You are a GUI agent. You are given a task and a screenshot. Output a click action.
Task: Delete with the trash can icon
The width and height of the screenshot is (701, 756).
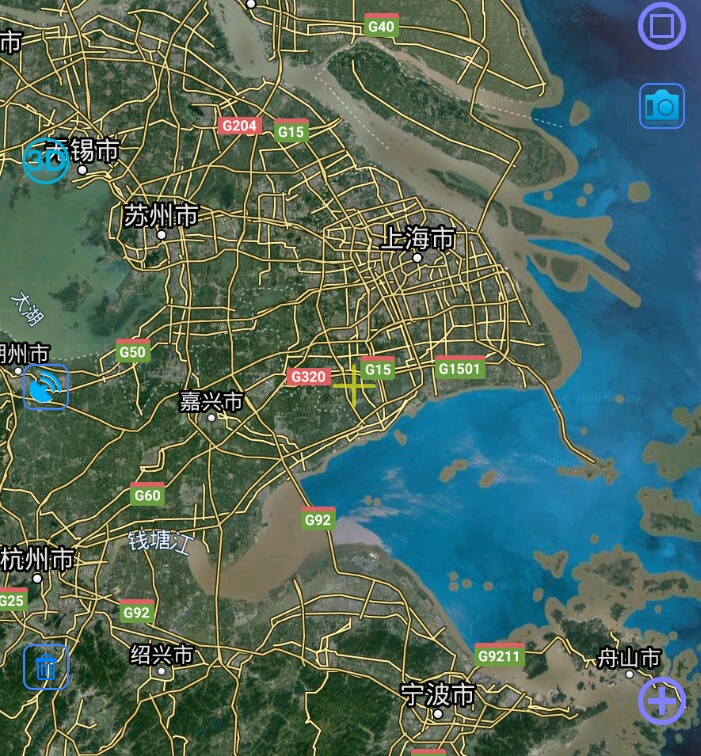point(46,667)
